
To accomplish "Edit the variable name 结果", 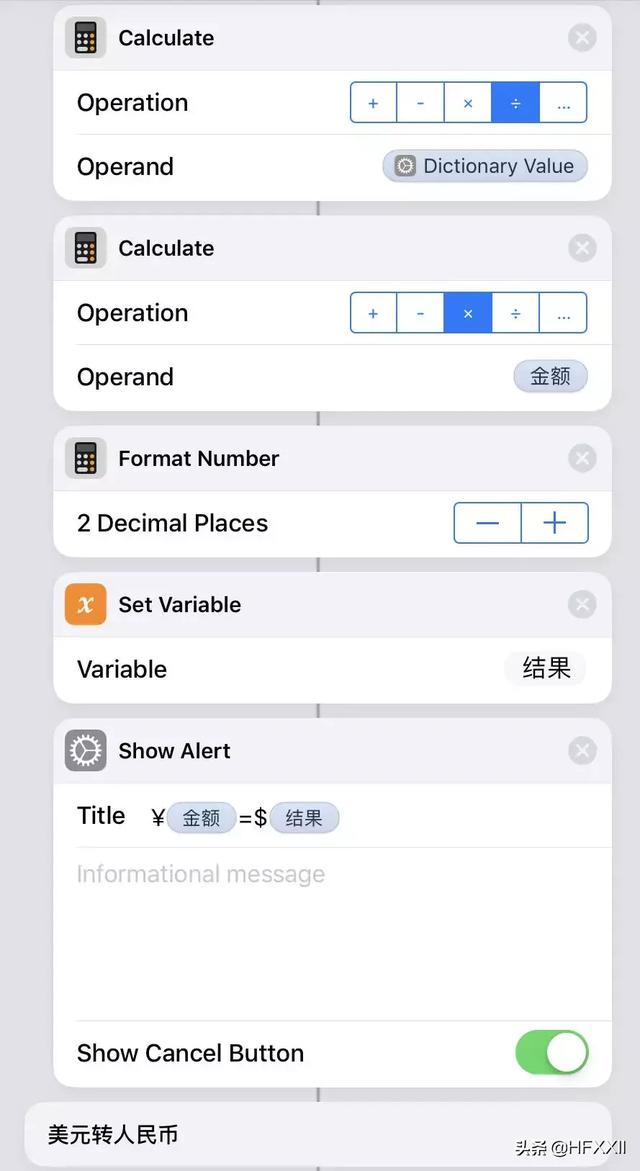I will click(546, 668).
